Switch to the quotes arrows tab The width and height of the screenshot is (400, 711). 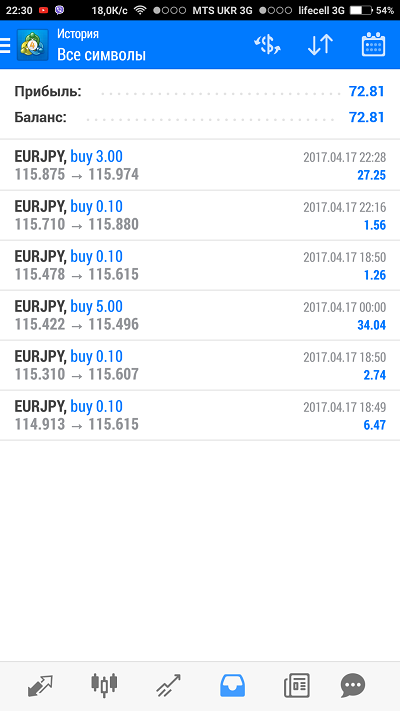coord(40,685)
